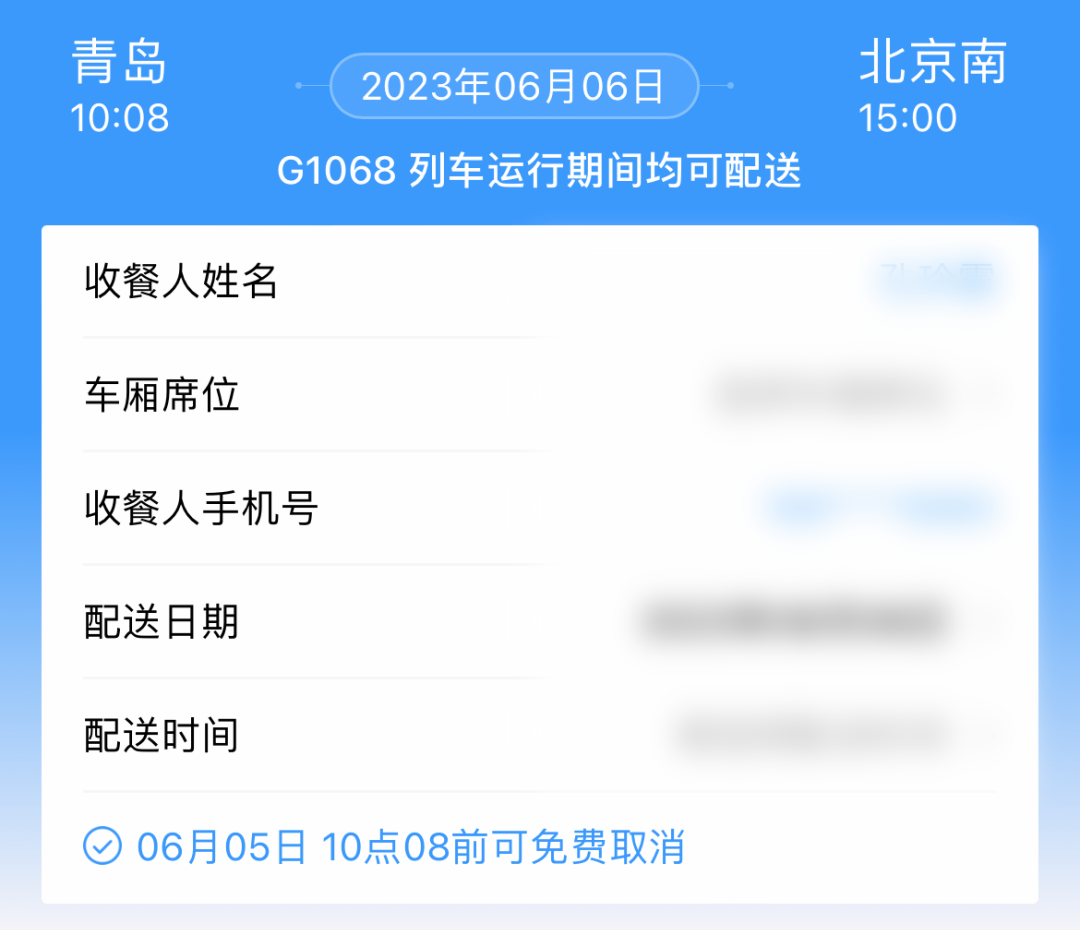Select the 车厢席位 row
The image size is (1080, 930).
[830, 395]
